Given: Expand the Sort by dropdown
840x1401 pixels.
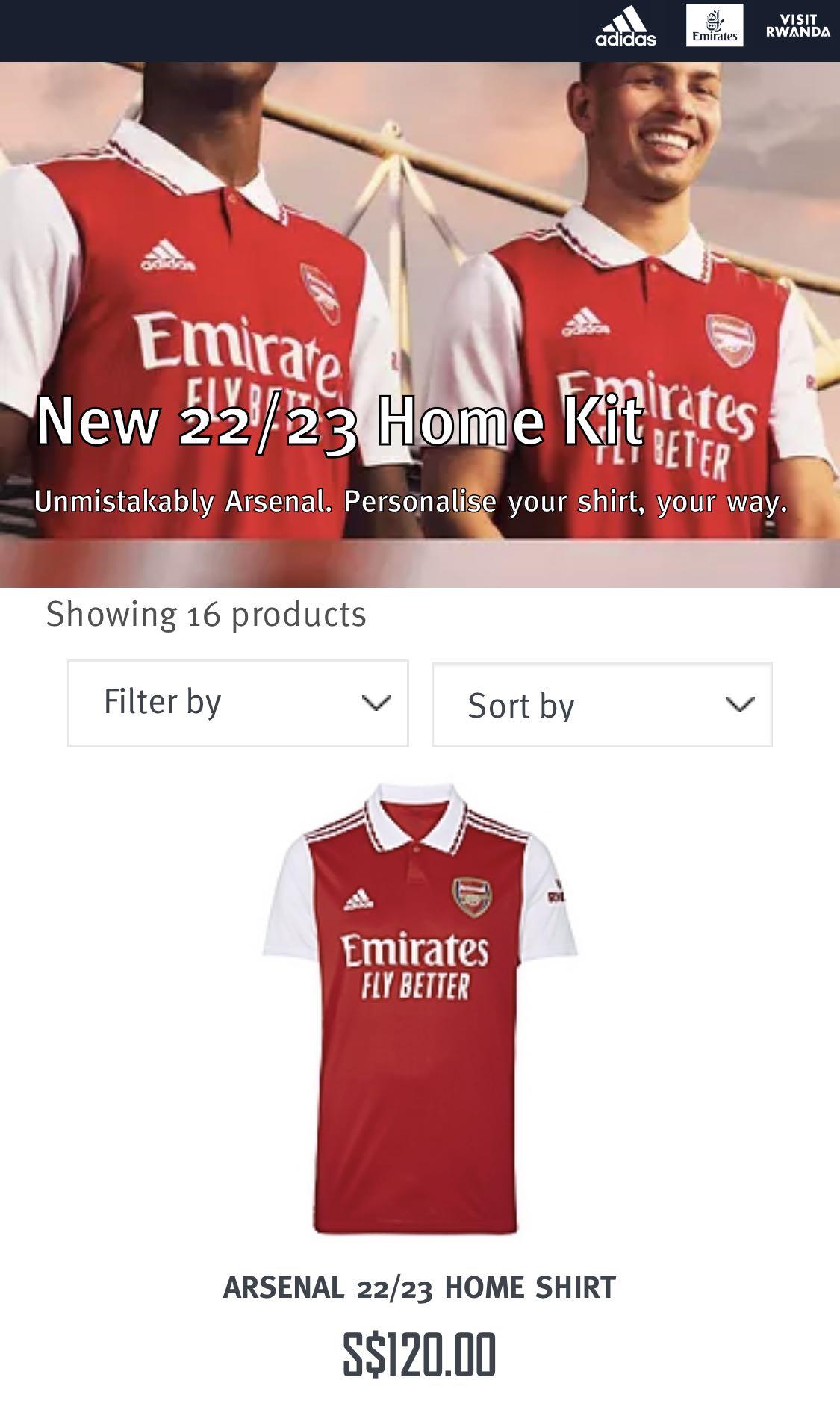Looking at the screenshot, I should 602,704.
